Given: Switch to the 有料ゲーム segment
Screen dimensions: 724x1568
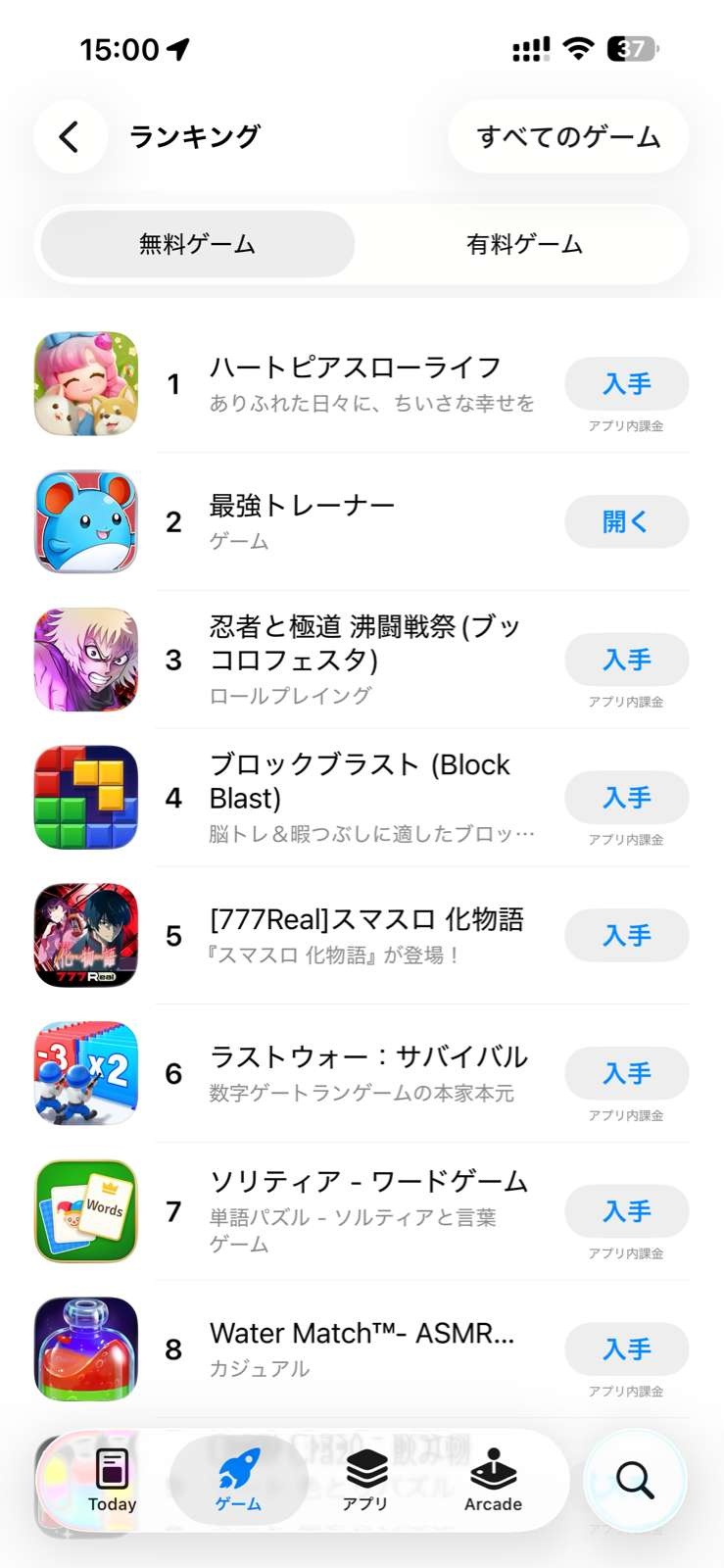Looking at the screenshot, I should coord(524,244).
